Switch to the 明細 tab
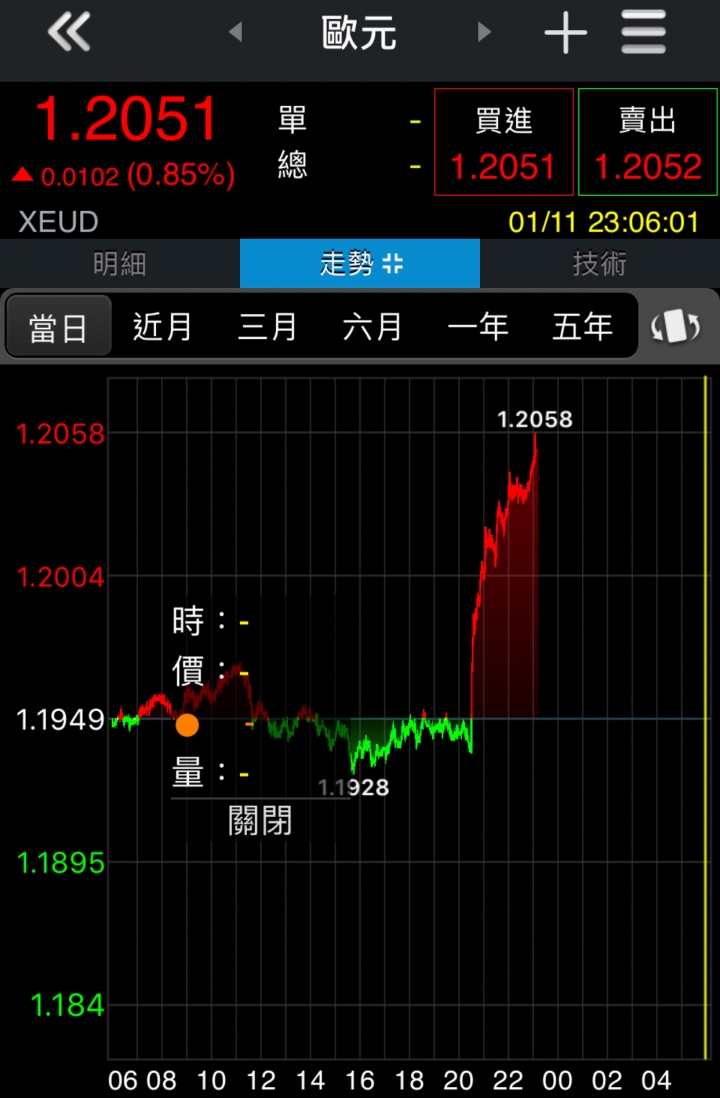This screenshot has width=720, height=1098. (x=120, y=264)
